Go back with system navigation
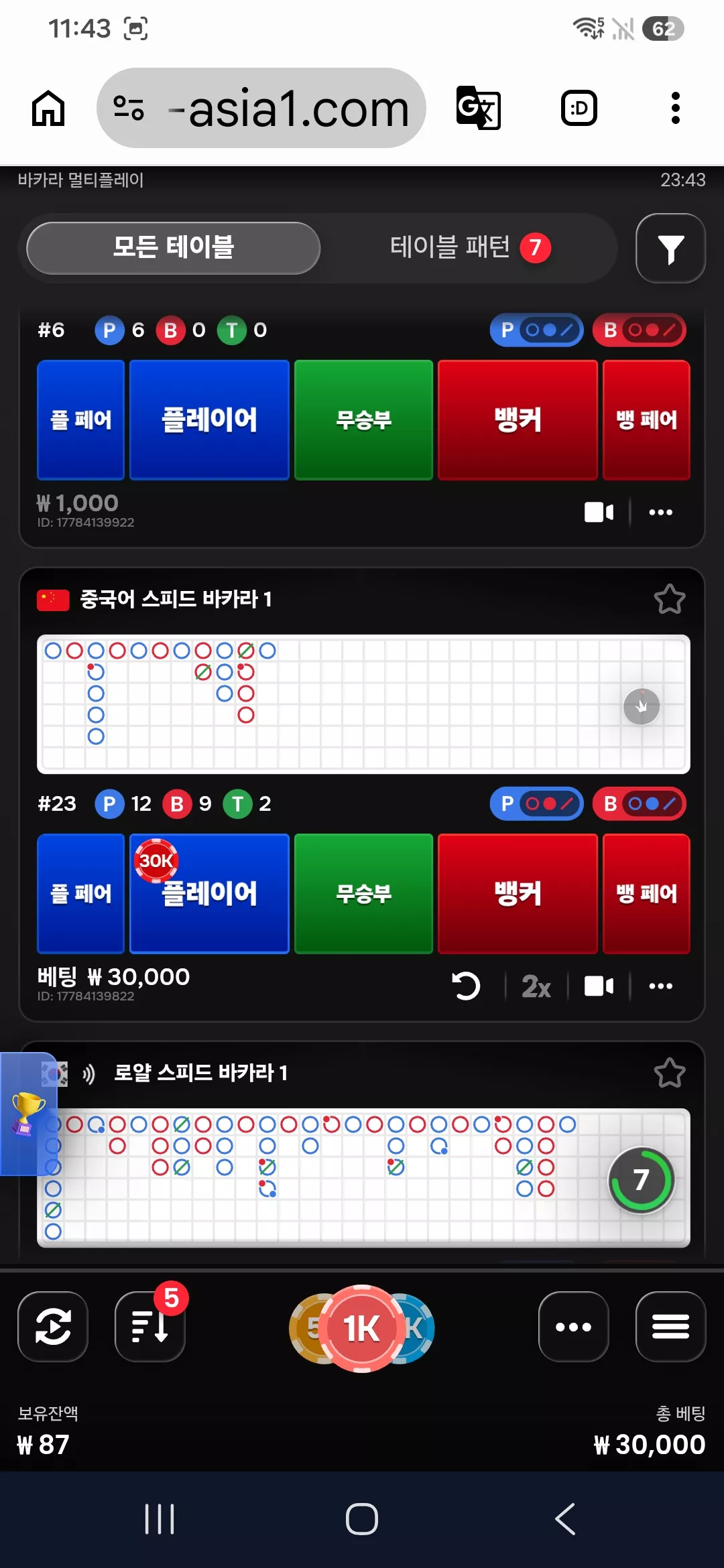 click(565, 1518)
